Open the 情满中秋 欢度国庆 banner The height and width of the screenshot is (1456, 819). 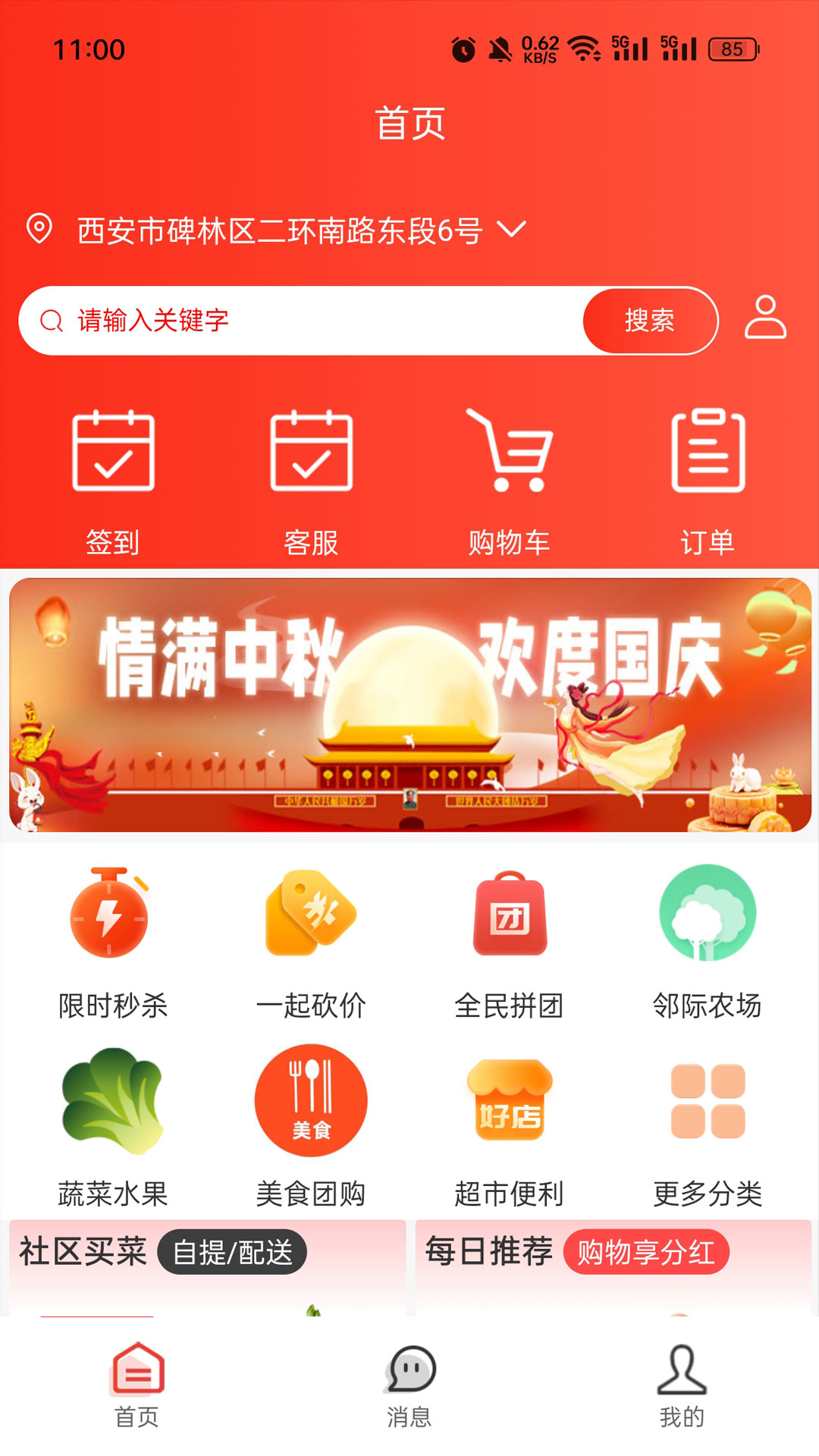[x=409, y=705]
